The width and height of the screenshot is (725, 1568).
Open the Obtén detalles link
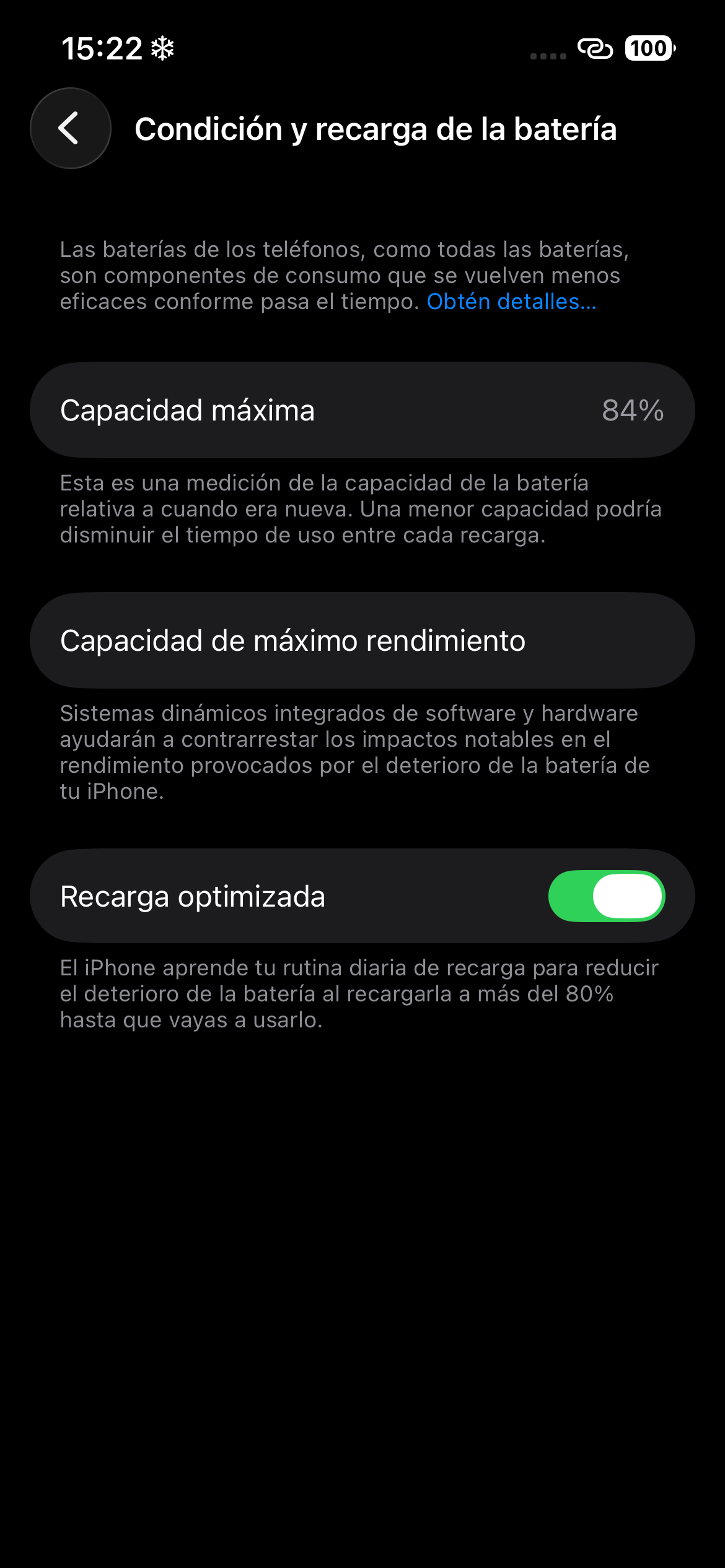click(510, 303)
